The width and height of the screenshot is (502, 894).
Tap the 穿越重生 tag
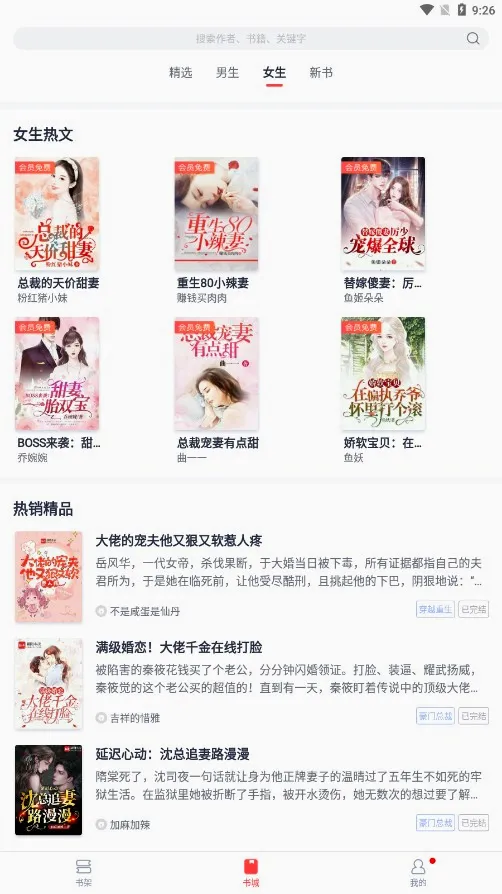(x=435, y=609)
